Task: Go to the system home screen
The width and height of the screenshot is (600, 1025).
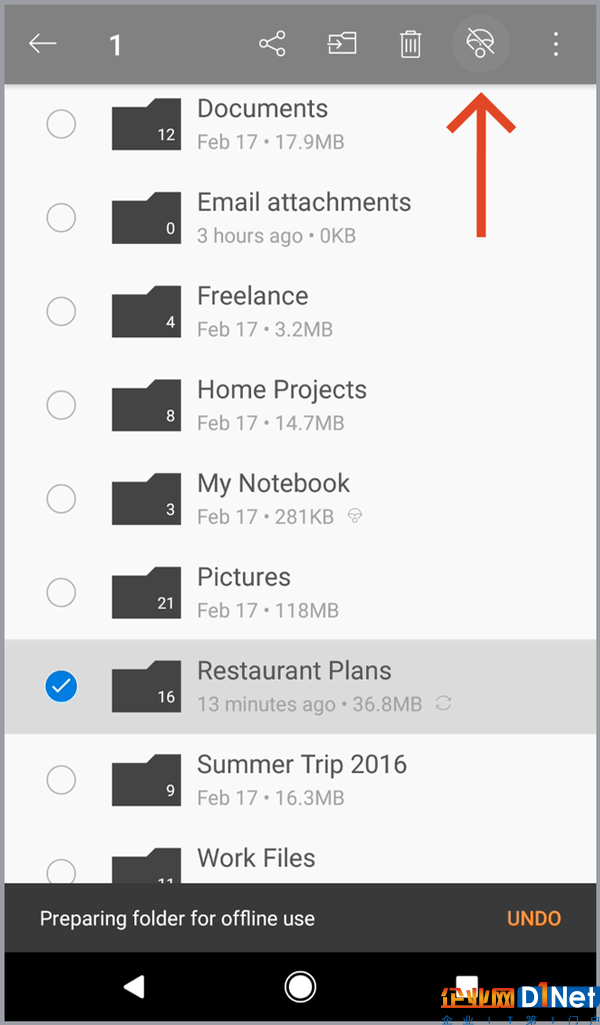Action: click(300, 987)
